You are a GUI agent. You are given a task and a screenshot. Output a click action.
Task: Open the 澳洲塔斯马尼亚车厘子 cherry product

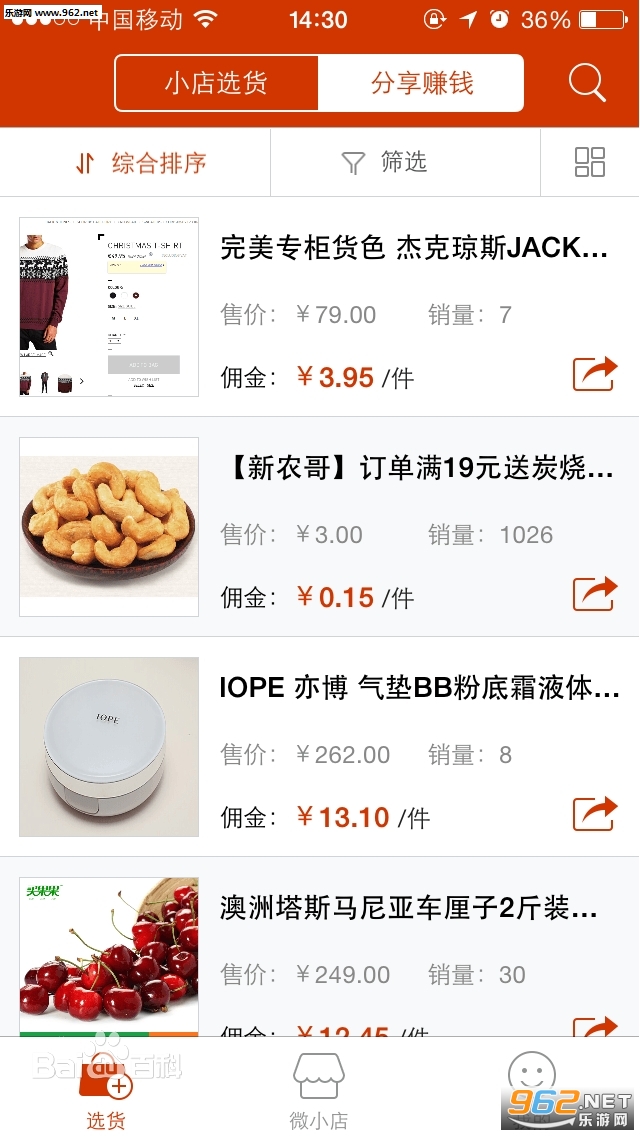tap(408, 908)
